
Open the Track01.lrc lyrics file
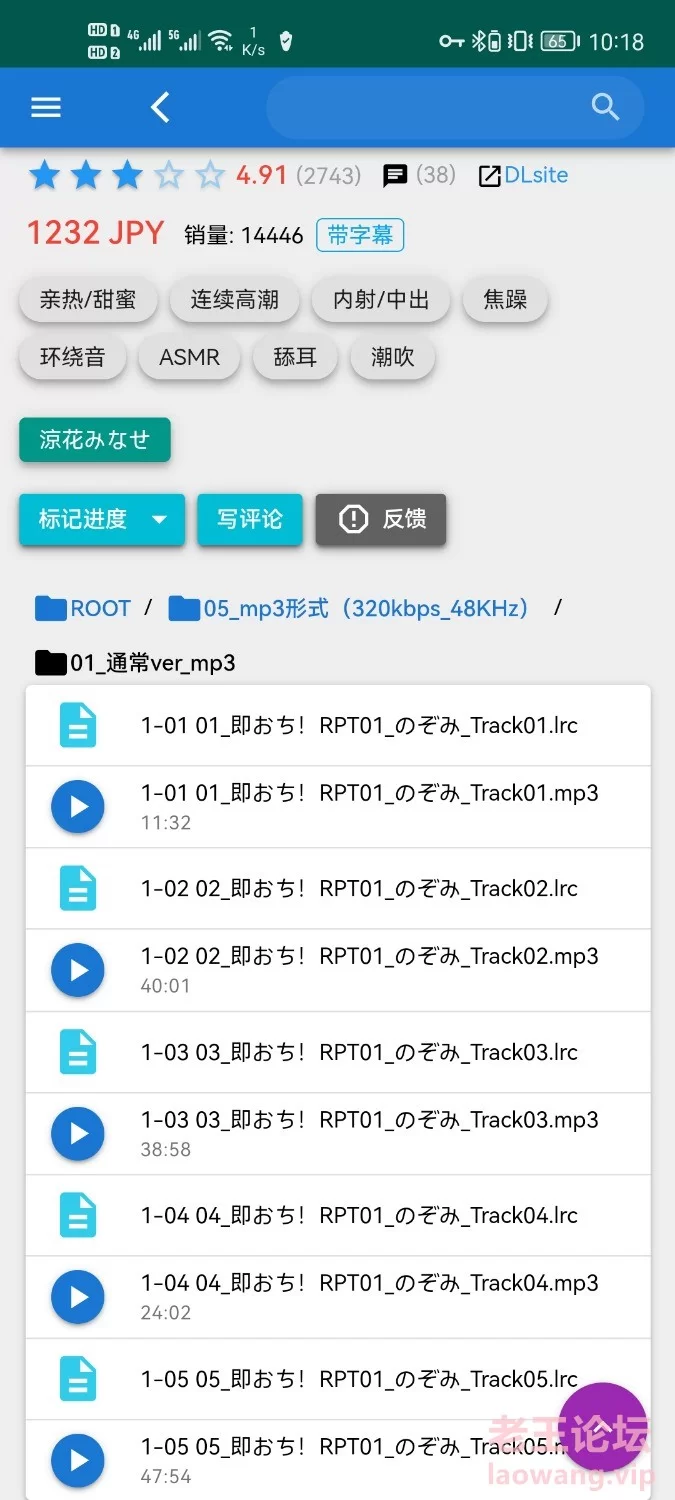[x=338, y=726]
